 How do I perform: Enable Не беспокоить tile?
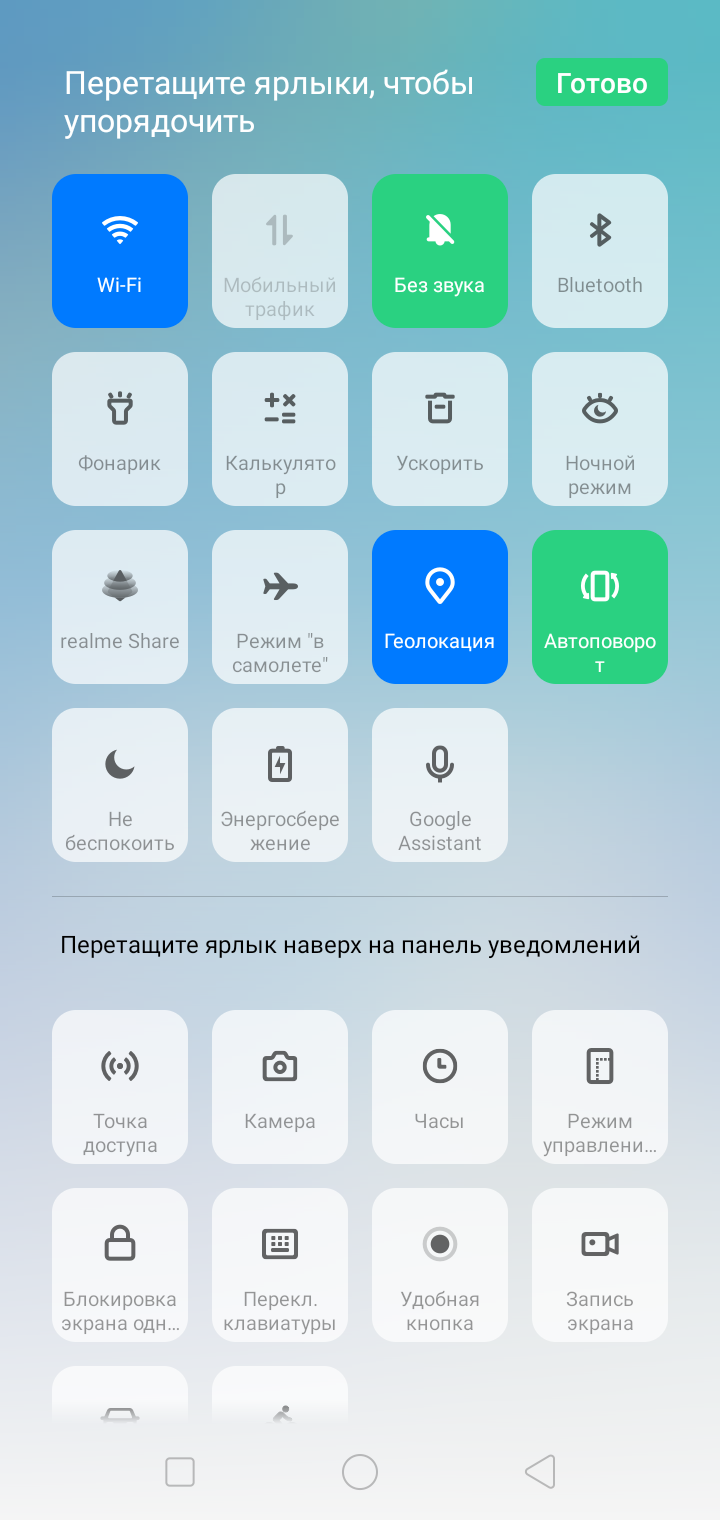[x=120, y=785]
